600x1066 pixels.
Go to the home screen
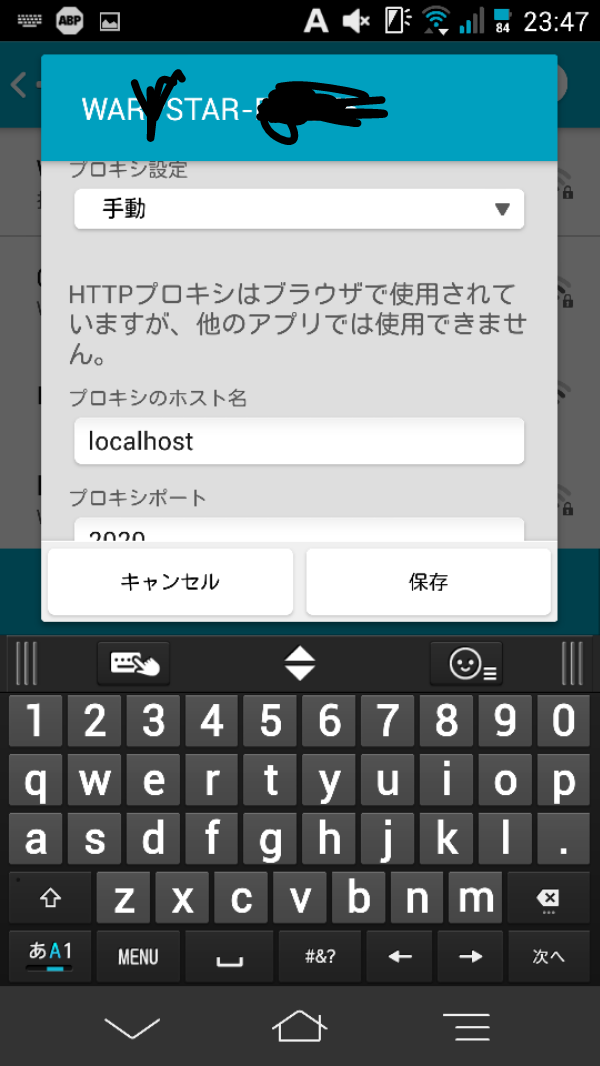click(300, 1025)
